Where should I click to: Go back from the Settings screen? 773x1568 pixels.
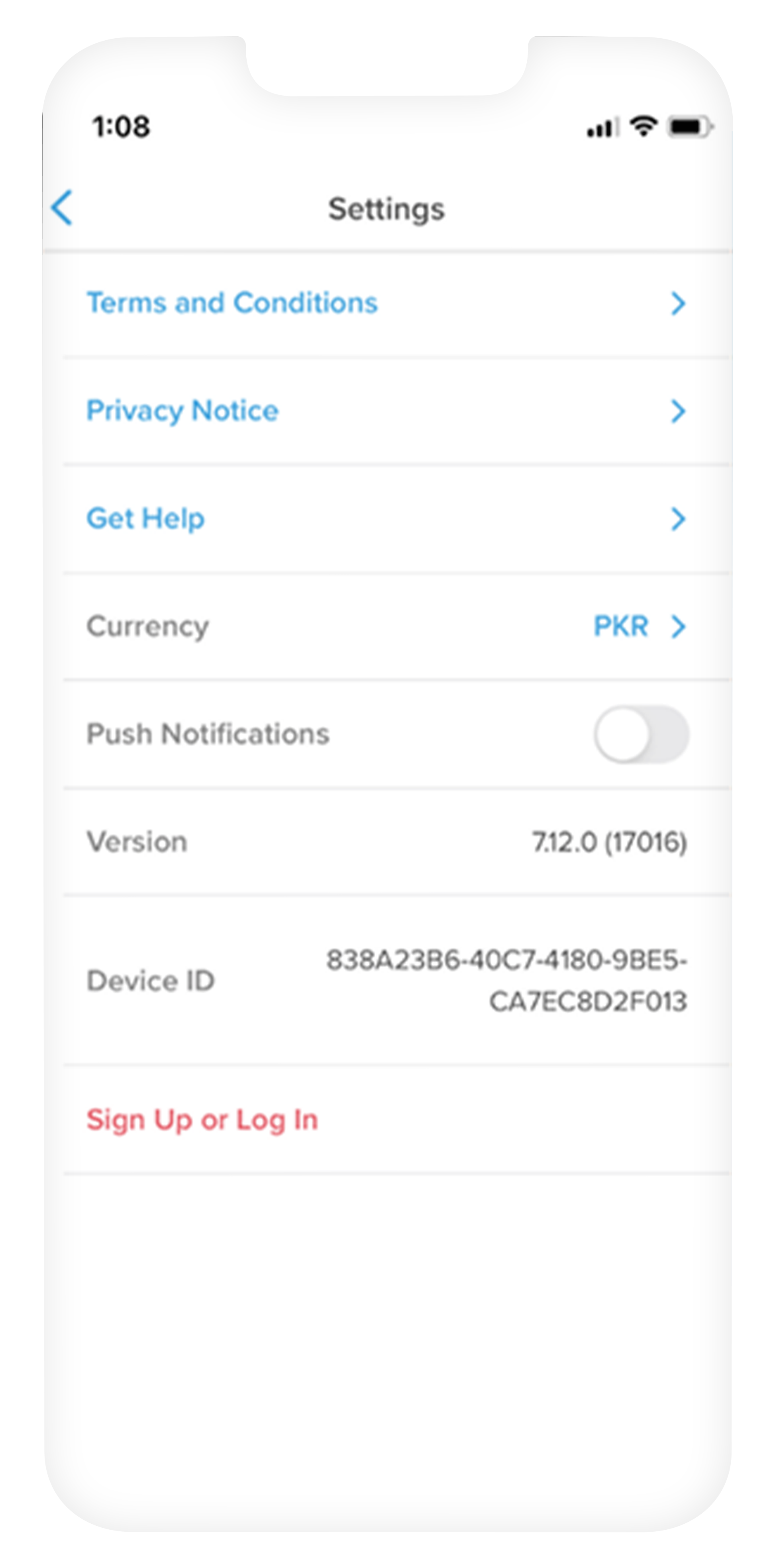62,208
